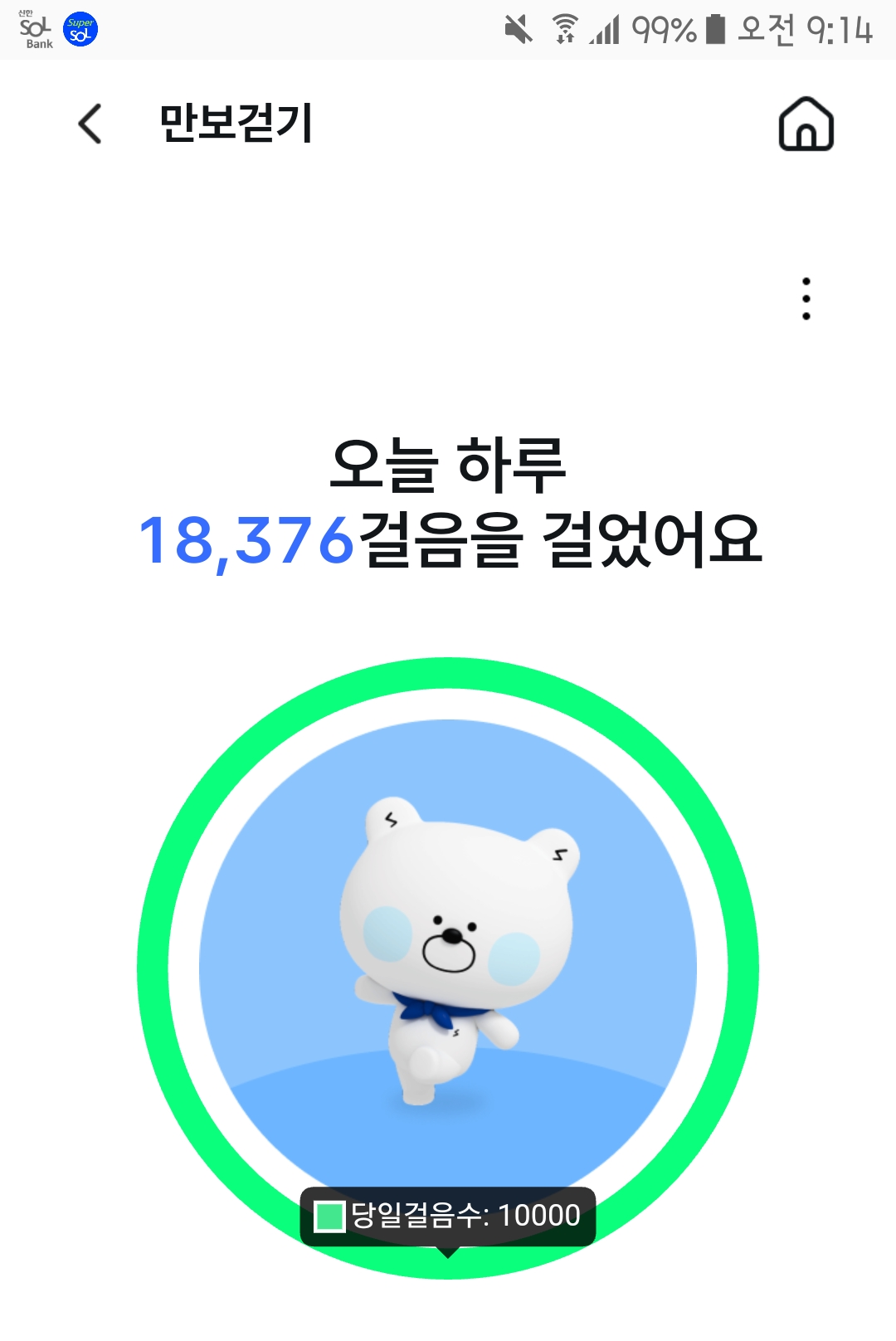Open the three-dot overflow menu
This screenshot has width=896, height=1341.
[806, 299]
